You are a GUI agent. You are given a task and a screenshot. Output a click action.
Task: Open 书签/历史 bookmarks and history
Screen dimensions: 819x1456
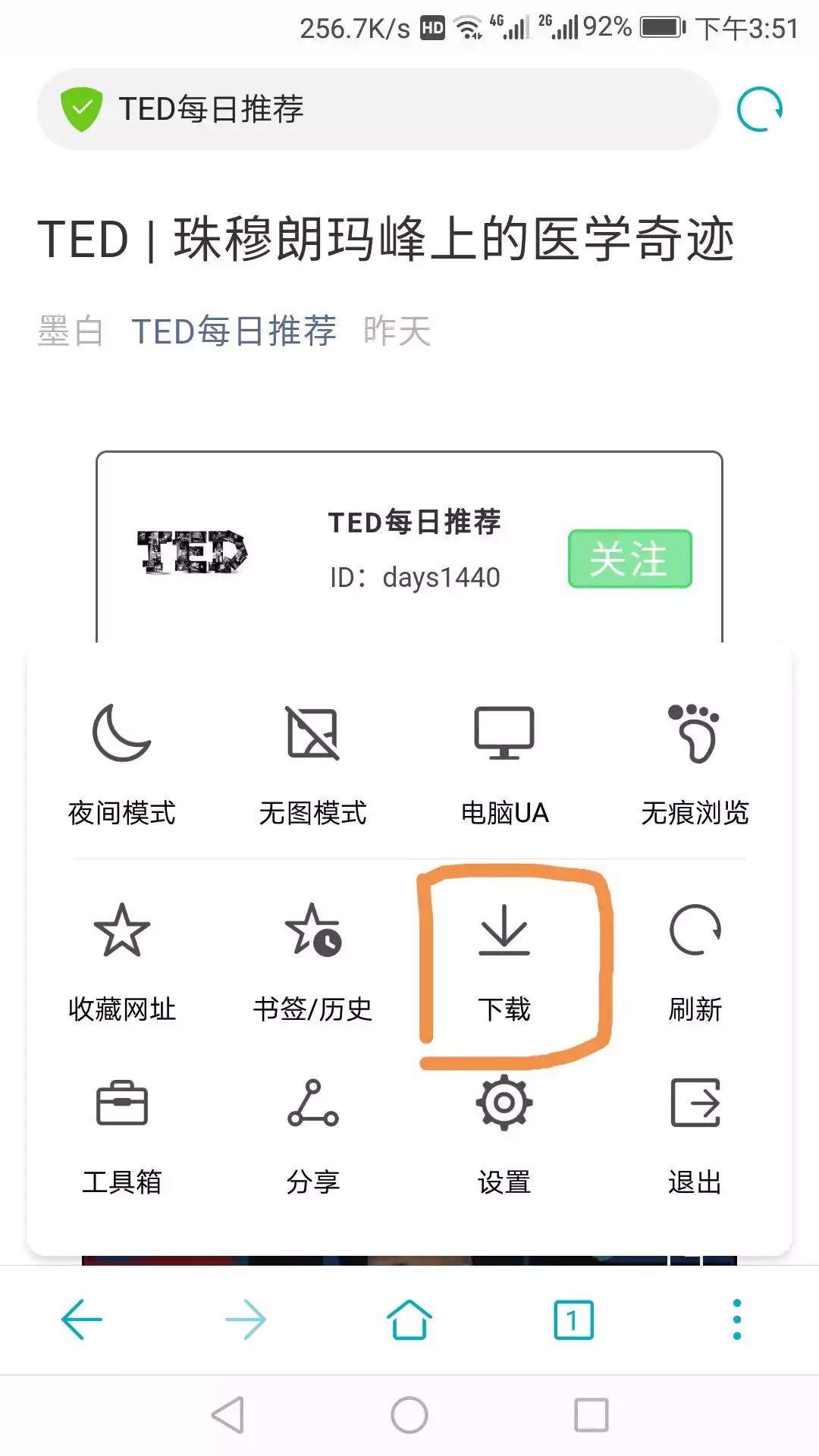point(312,959)
